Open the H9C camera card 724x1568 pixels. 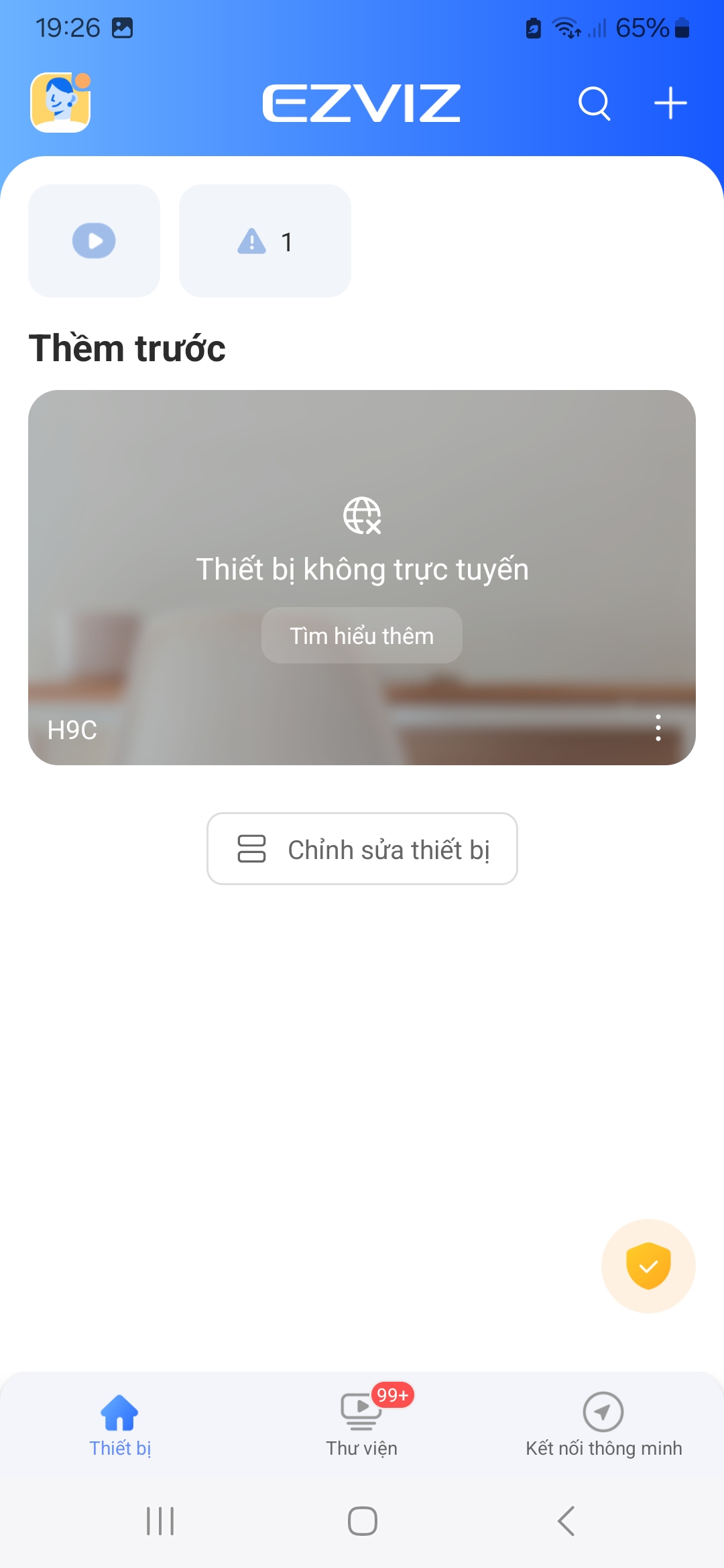tap(362, 469)
